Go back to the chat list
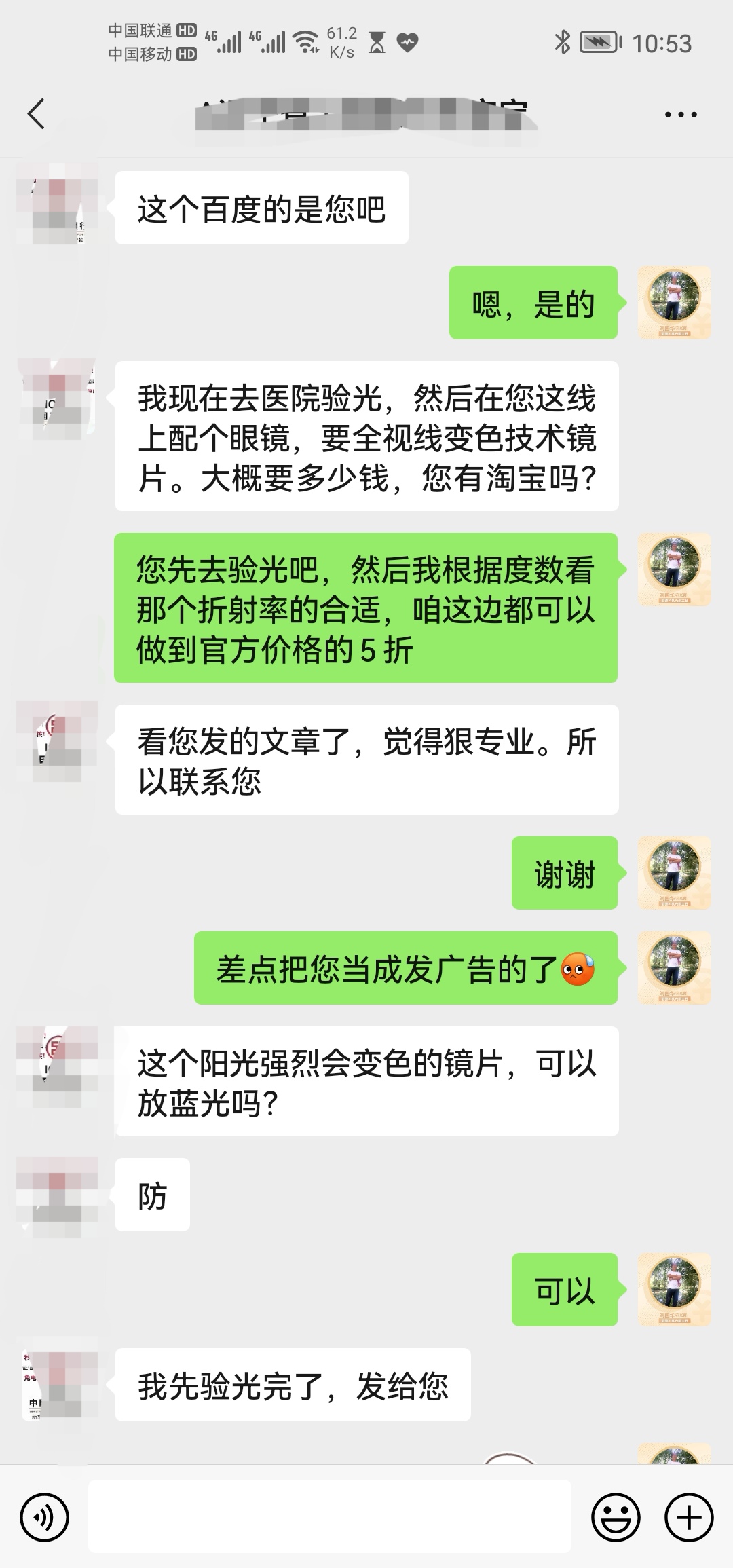Screen dimensions: 733x1568 [x=37, y=113]
